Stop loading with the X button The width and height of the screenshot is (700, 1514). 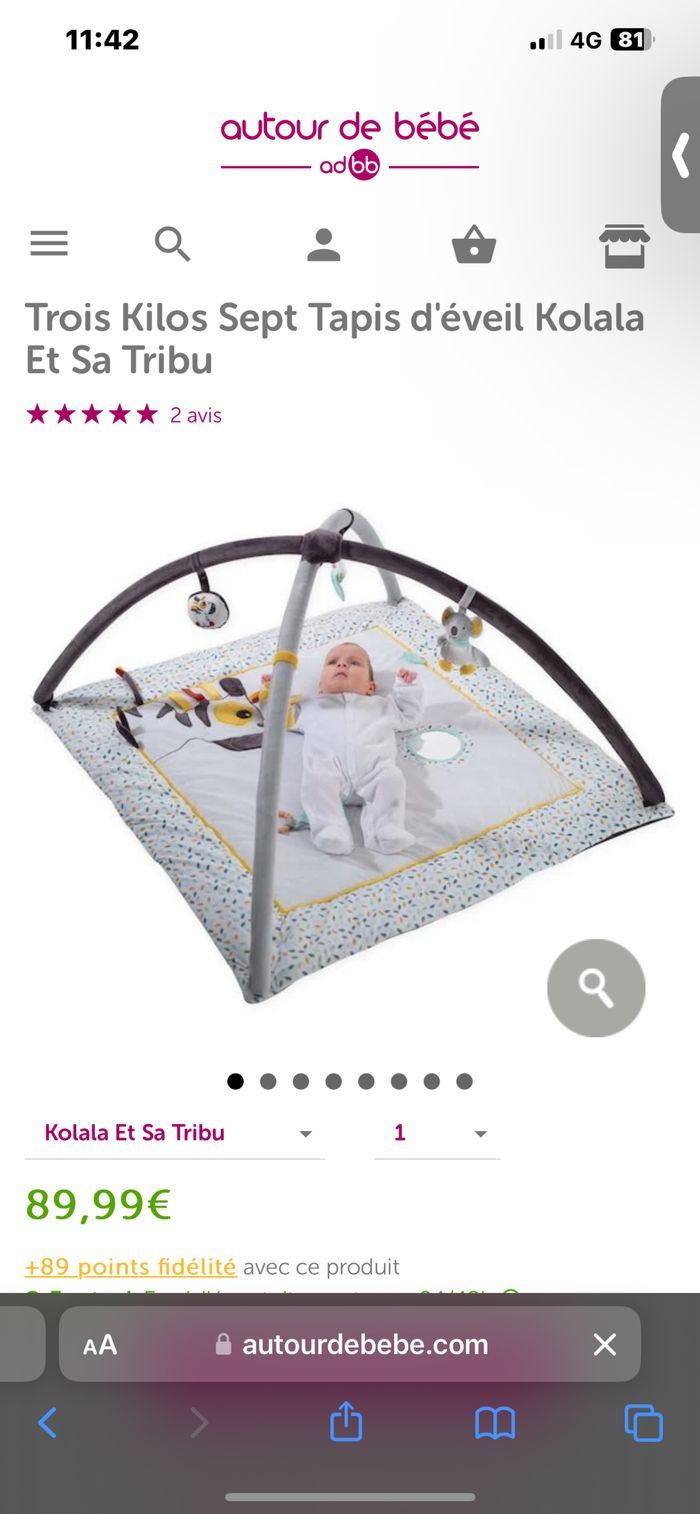click(605, 1345)
